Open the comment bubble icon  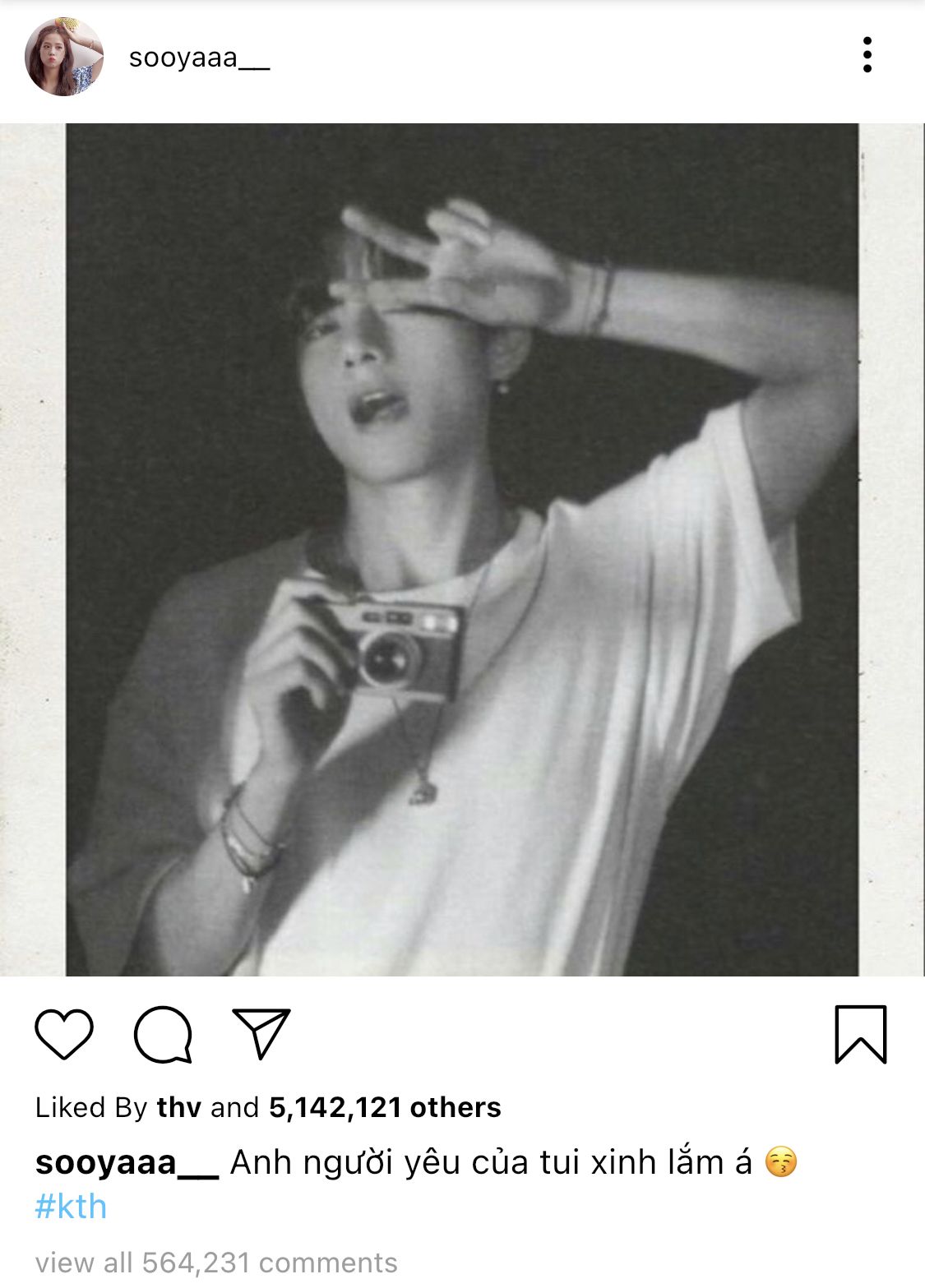click(x=163, y=1034)
